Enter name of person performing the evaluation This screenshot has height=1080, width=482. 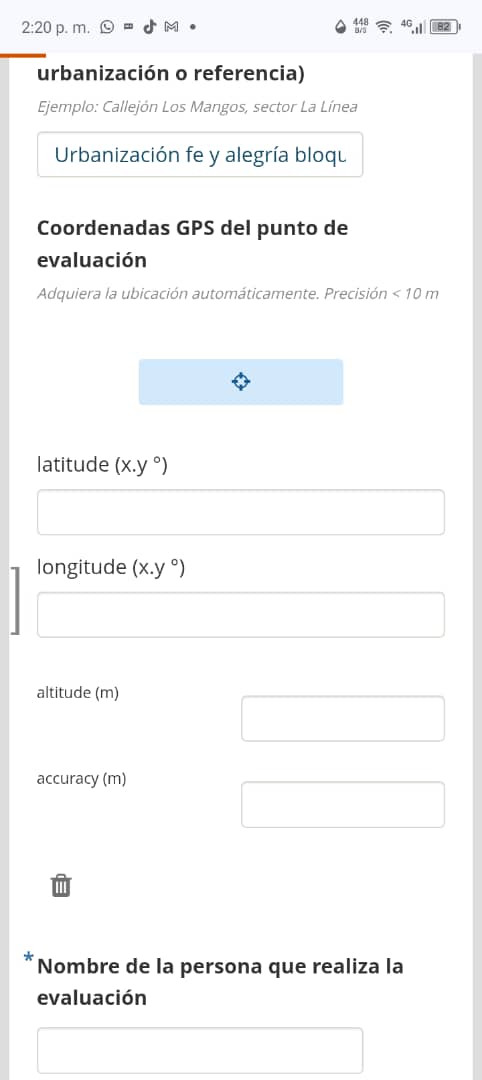[x=200, y=1050]
